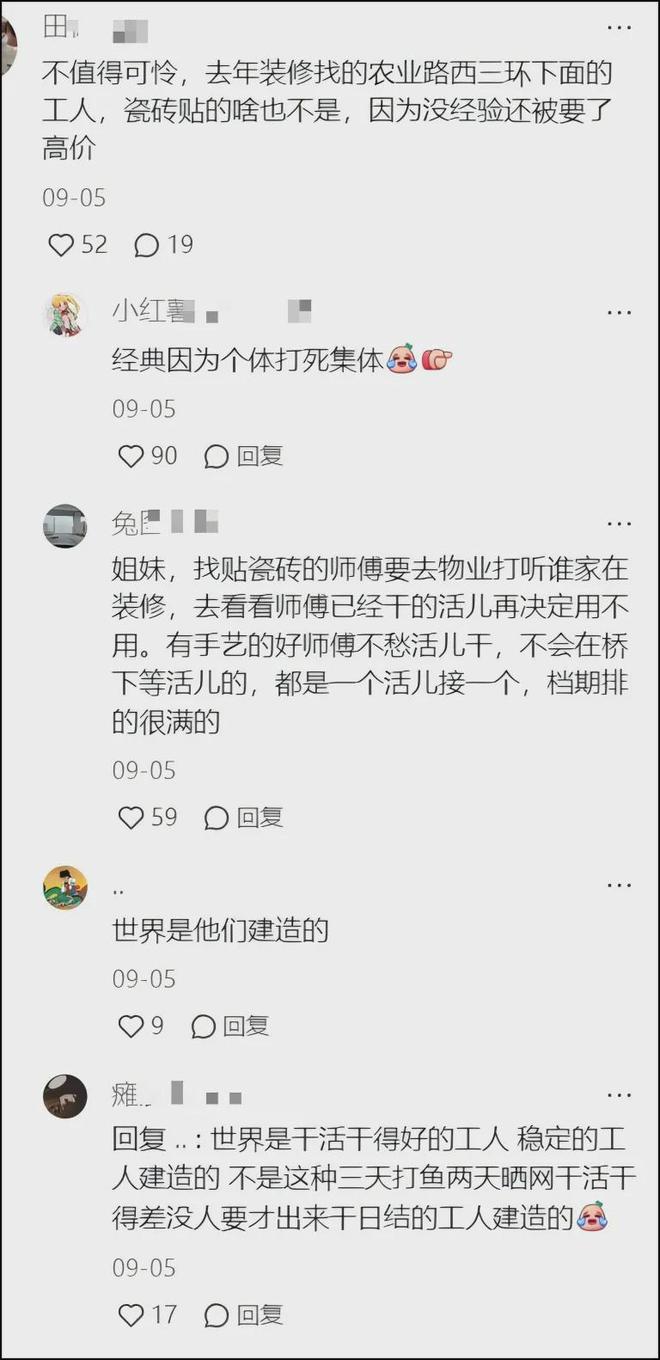Reply to the 经典因为个体打死集体 comment

[x=244, y=456]
